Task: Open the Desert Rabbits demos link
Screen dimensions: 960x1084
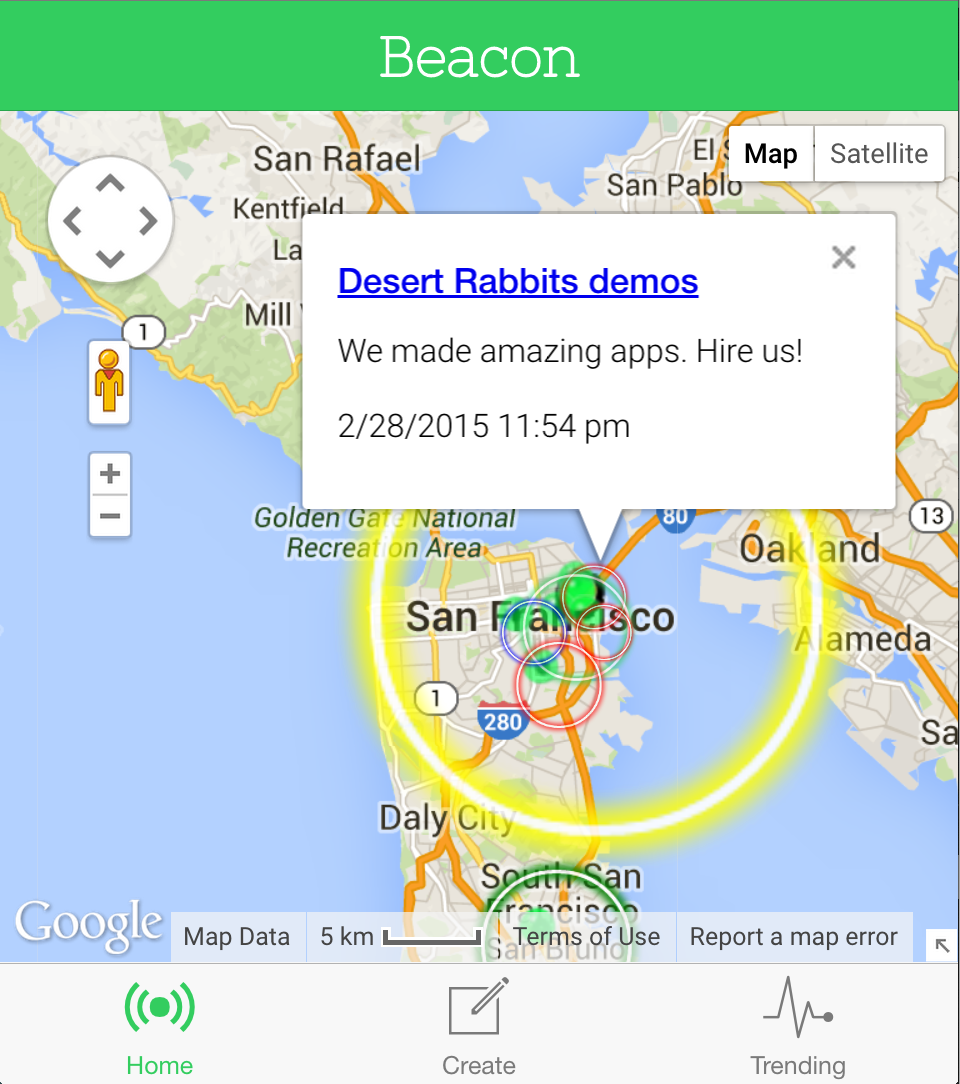Action: pyautogui.click(x=517, y=281)
